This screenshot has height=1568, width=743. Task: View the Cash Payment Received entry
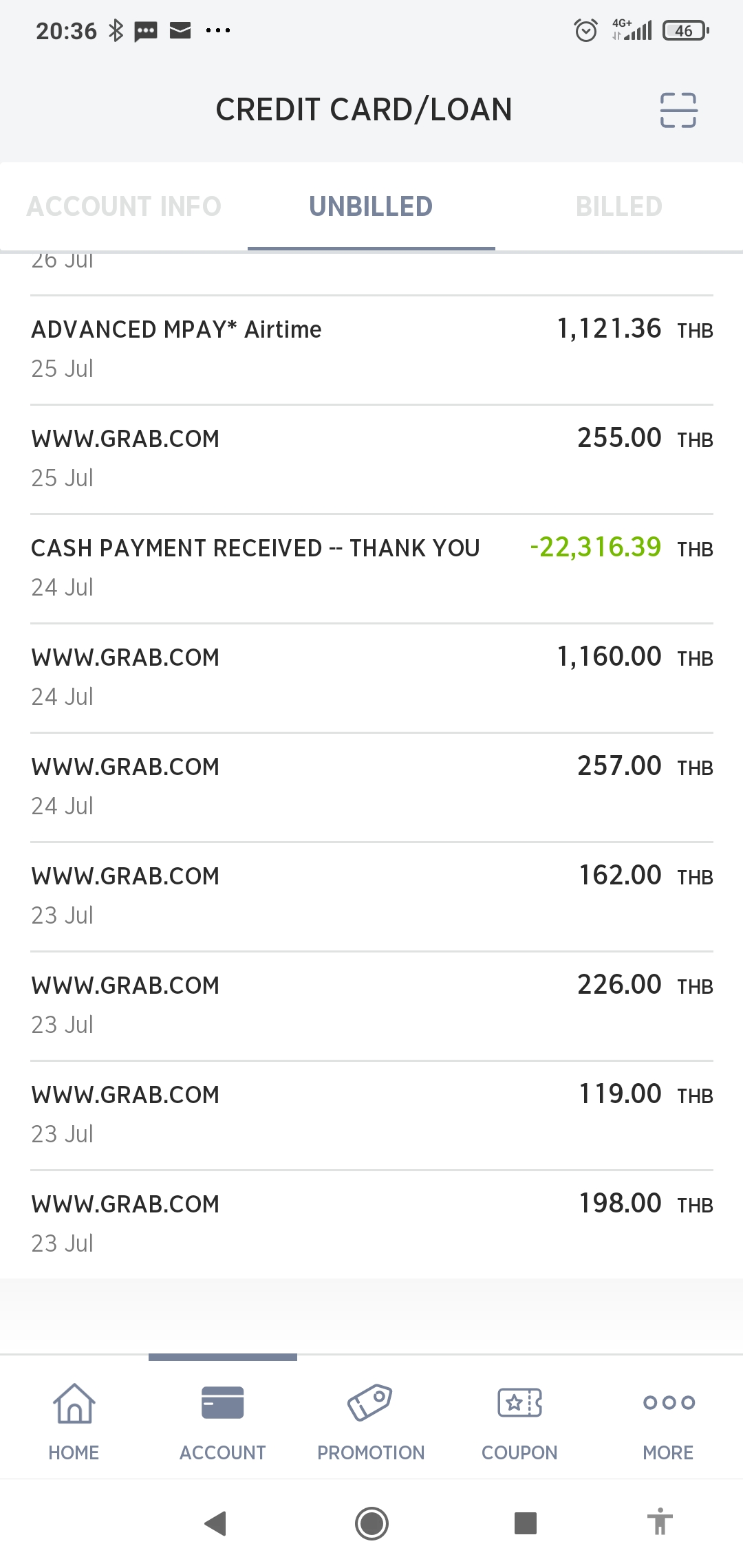tap(371, 567)
